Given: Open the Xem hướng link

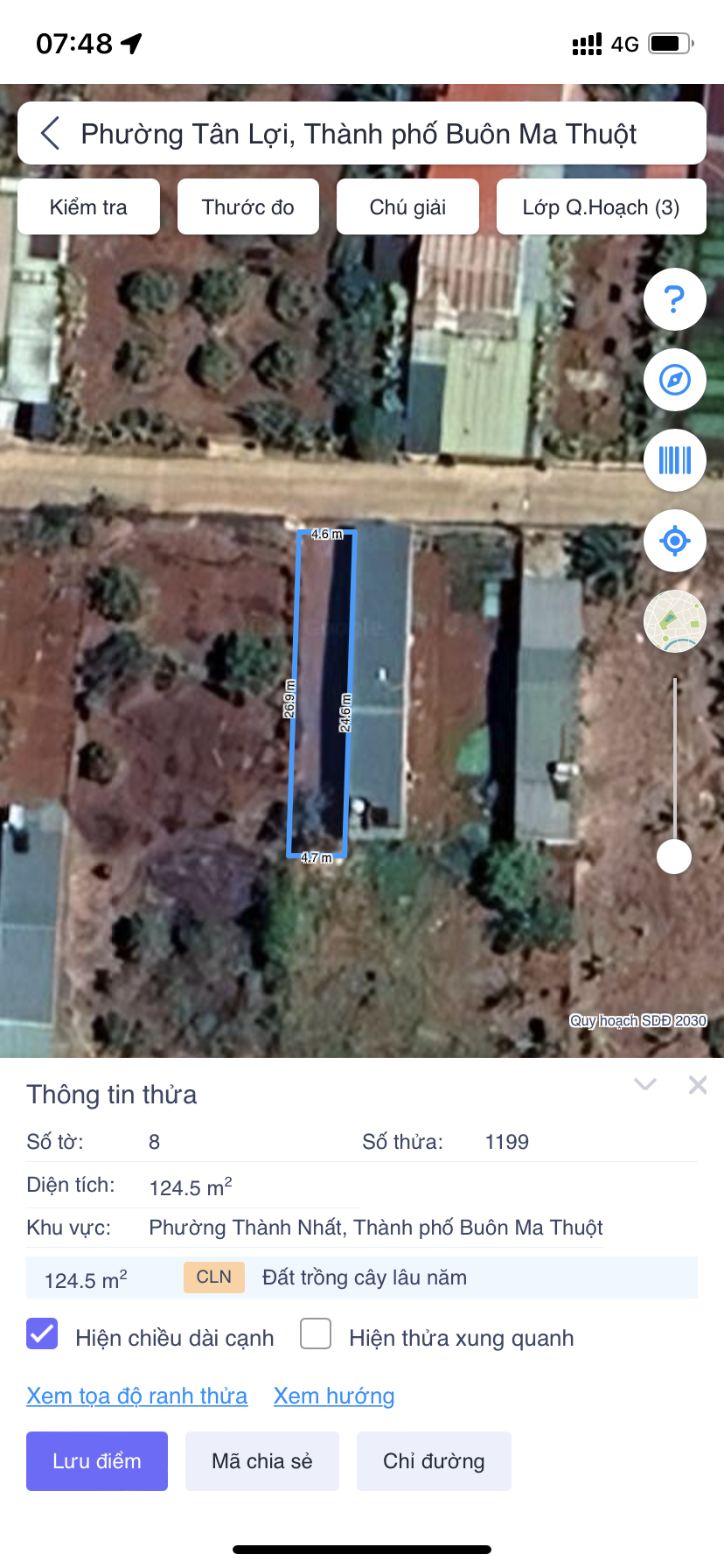Looking at the screenshot, I should (x=334, y=1396).
